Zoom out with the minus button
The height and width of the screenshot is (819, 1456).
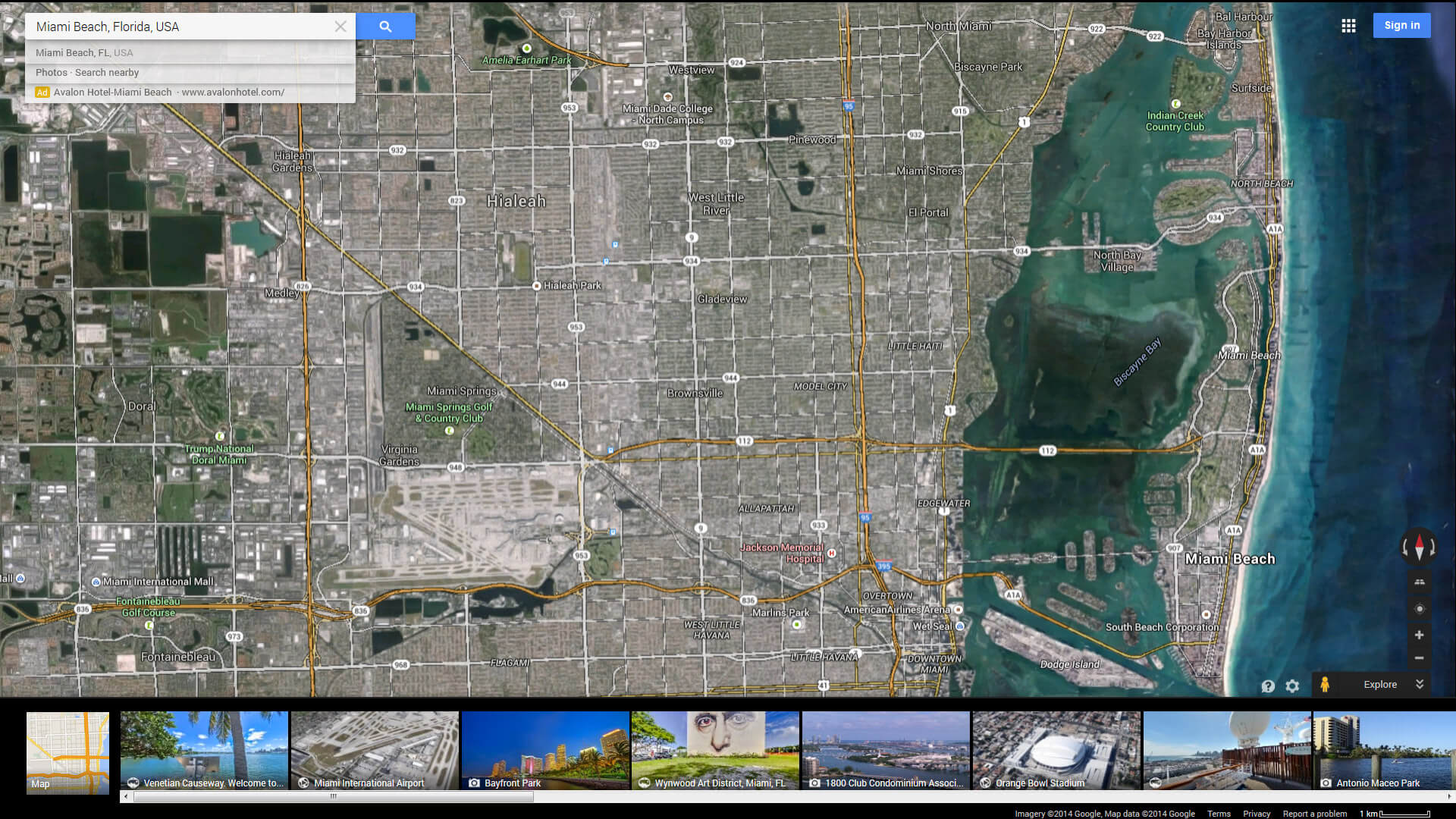click(x=1419, y=657)
